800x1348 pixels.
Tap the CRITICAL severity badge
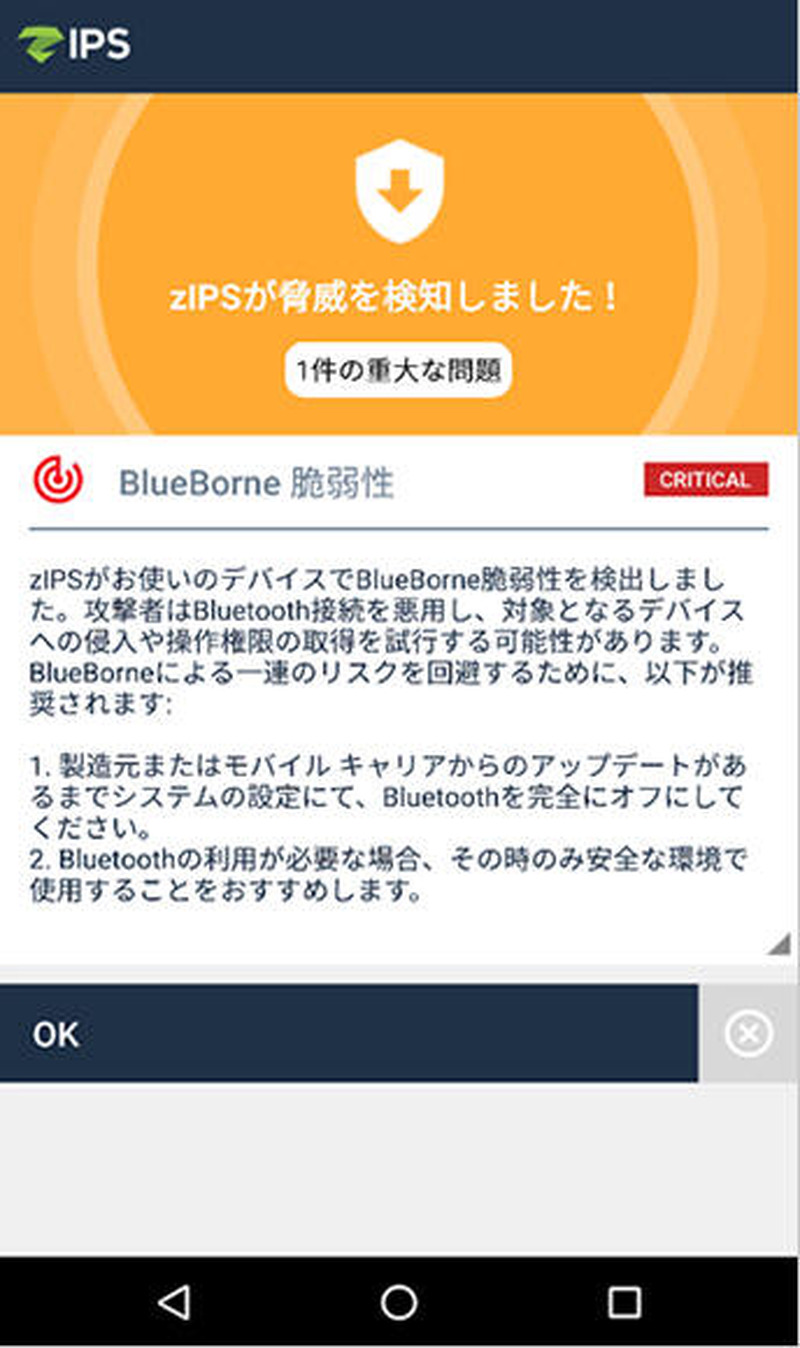[x=706, y=480]
